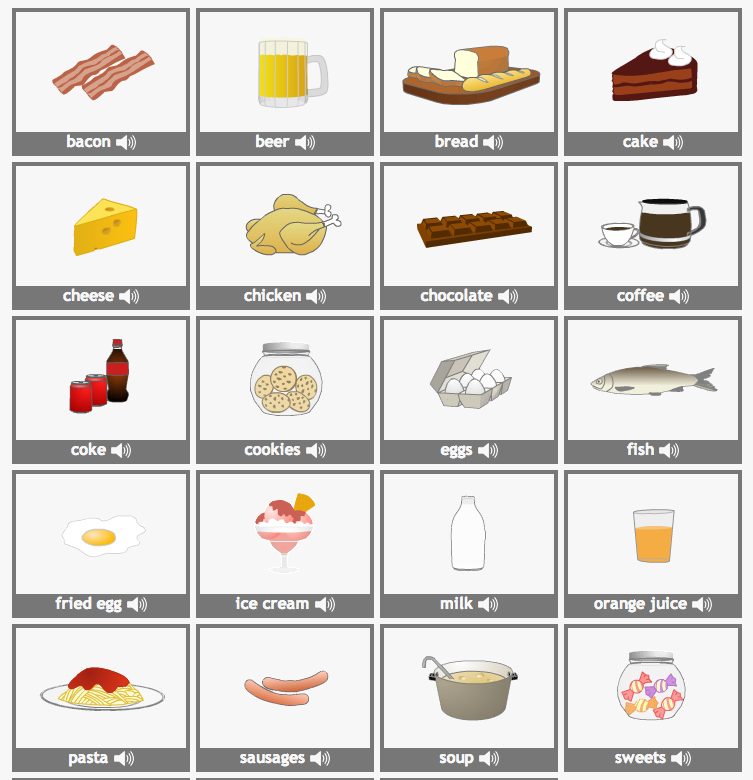Tap the milk bottle card
This screenshot has height=780, width=753.
click(469, 532)
